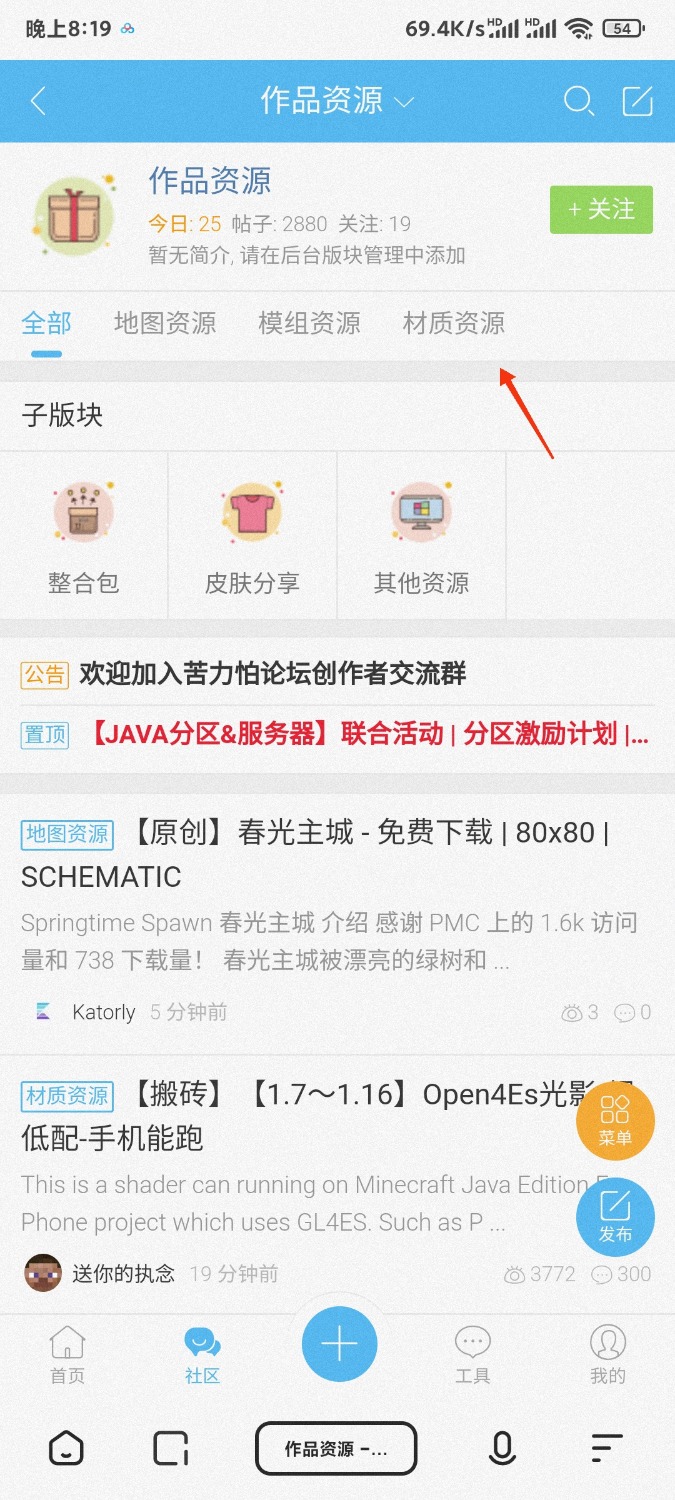
Task: Open the 工具 tab
Action: (472, 1355)
